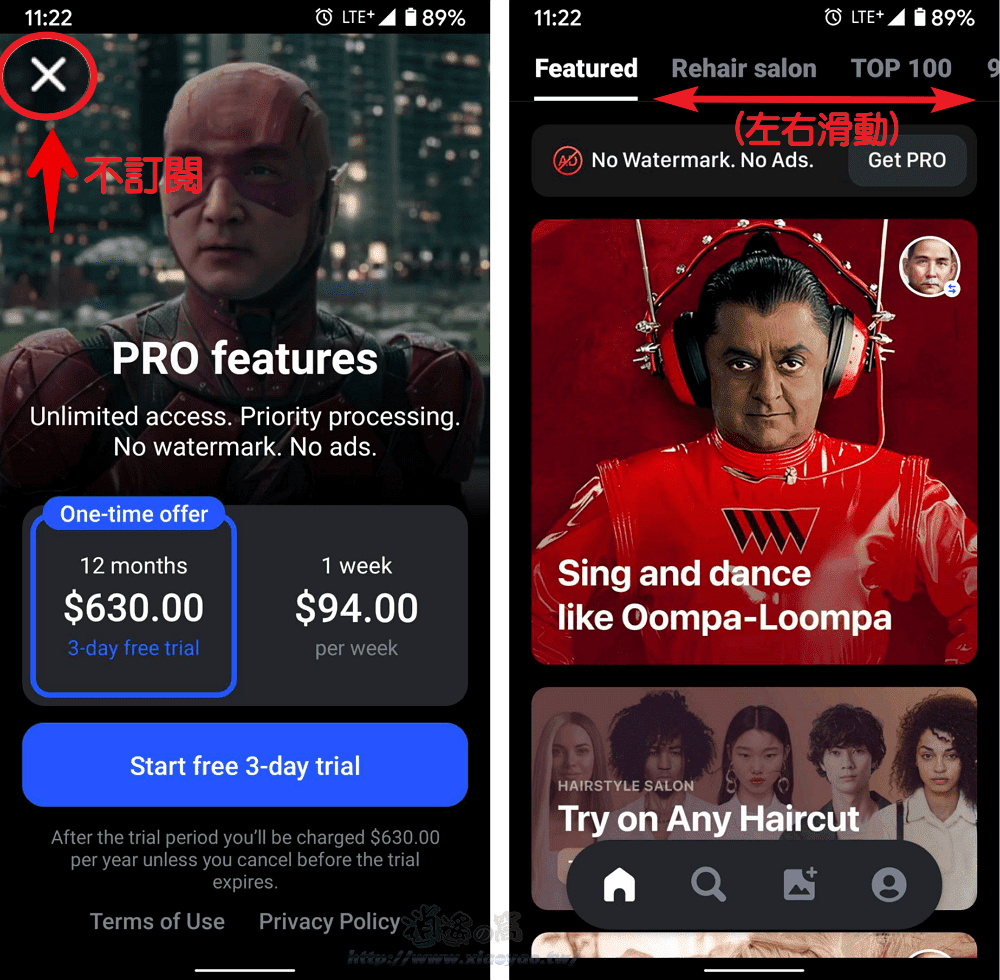The width and height of the screenshot is (1000, 980).
Task: Select the 12 months $630.00 plan
Action: point(133,607)
